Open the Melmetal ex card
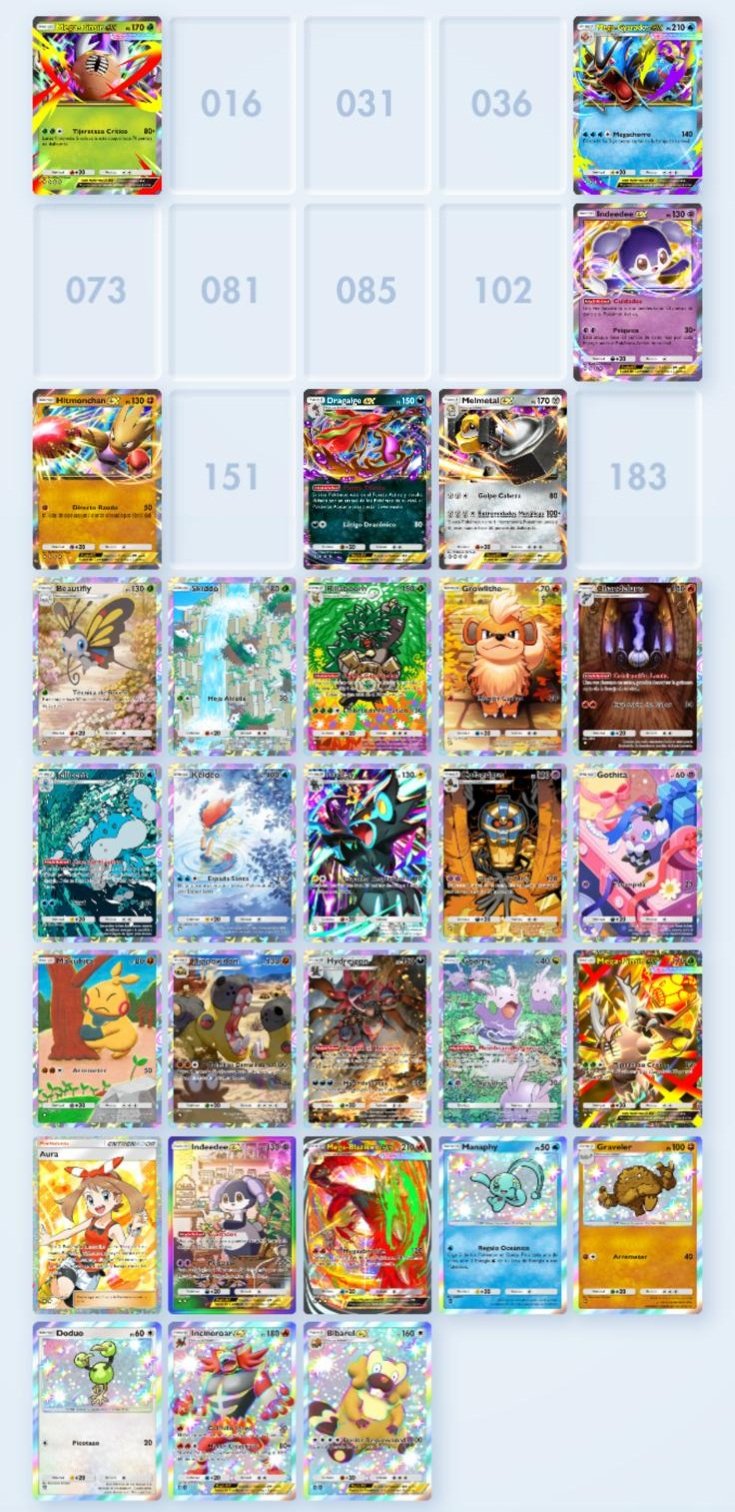The height and width of the screenshot is (1512, 735). pos(502,478)
